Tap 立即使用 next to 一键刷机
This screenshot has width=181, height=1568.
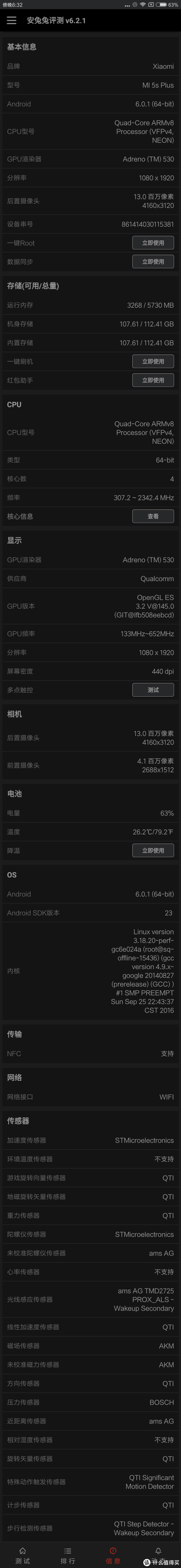(x=153, y=362)
